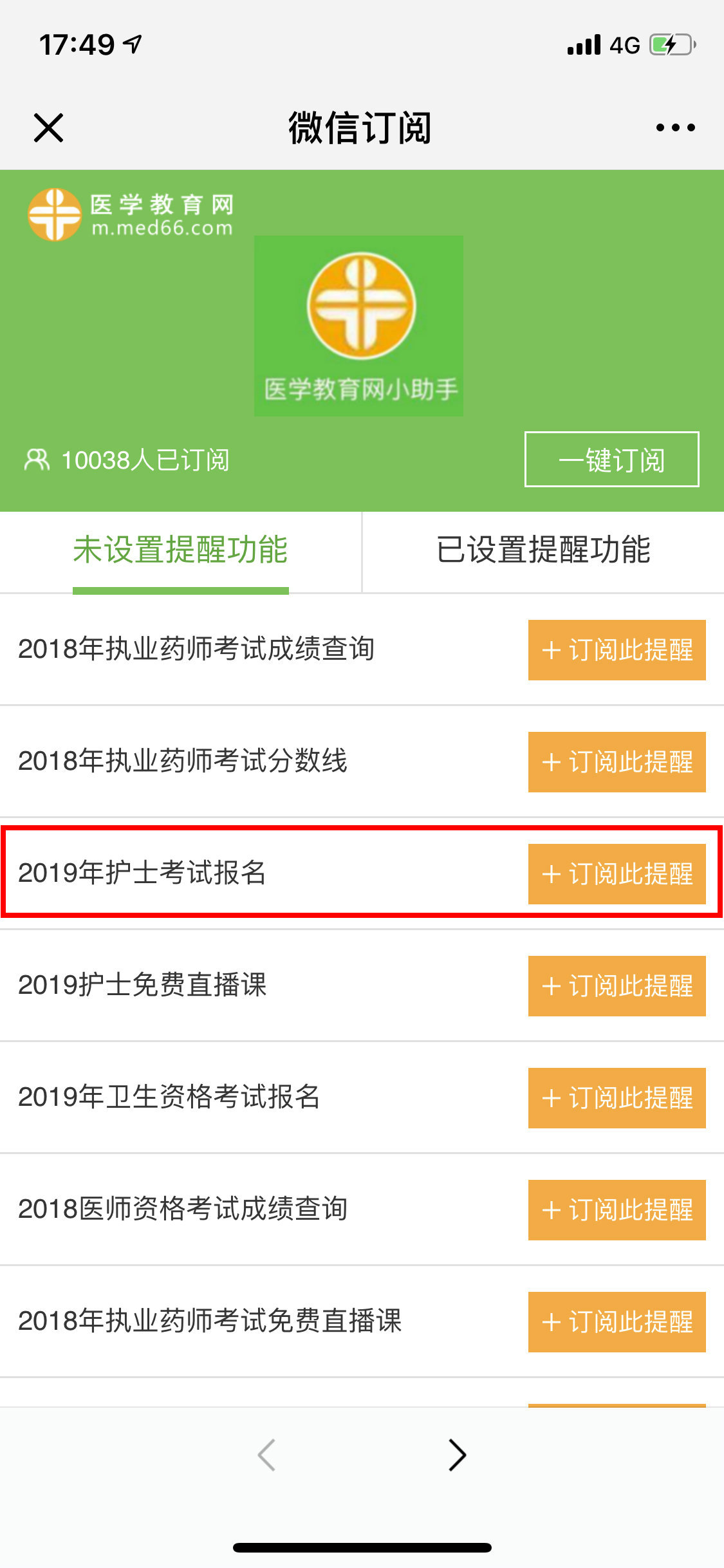Subscribe to 2019年护士考试报名 reminder
Screen dimensions: 724x1568
(617, 874)
